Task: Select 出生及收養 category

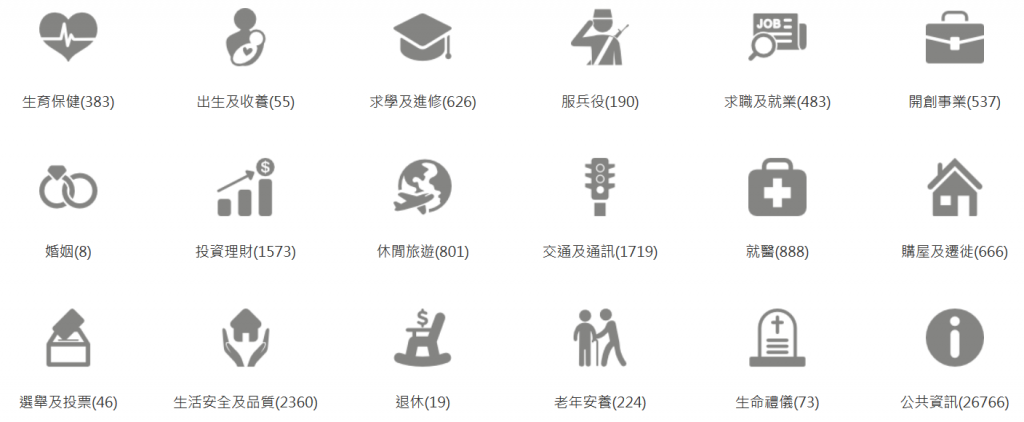Action: (x=245, y=38)
